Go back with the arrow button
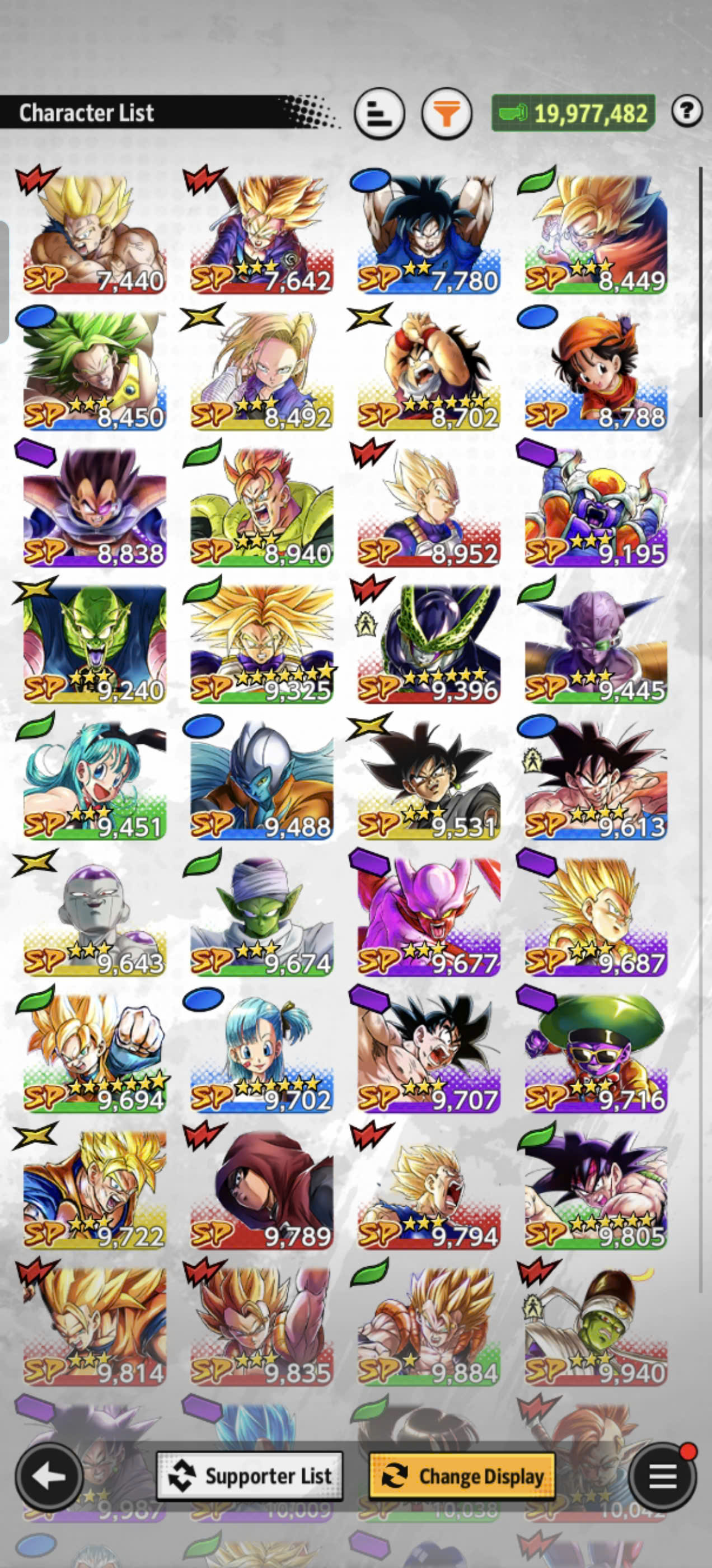 pyautogui.click(x=49, y=1477)
